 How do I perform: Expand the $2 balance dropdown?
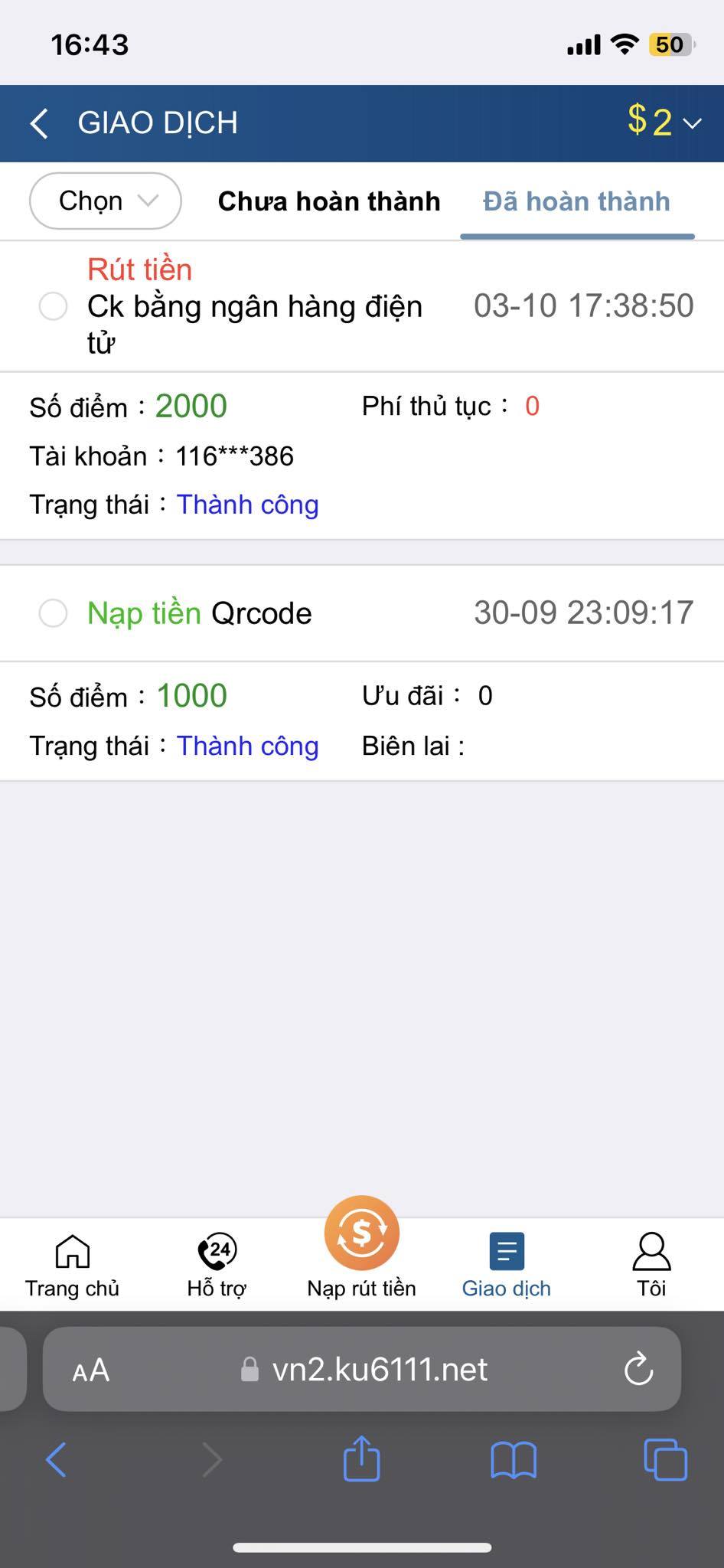[x=664, y=122]
